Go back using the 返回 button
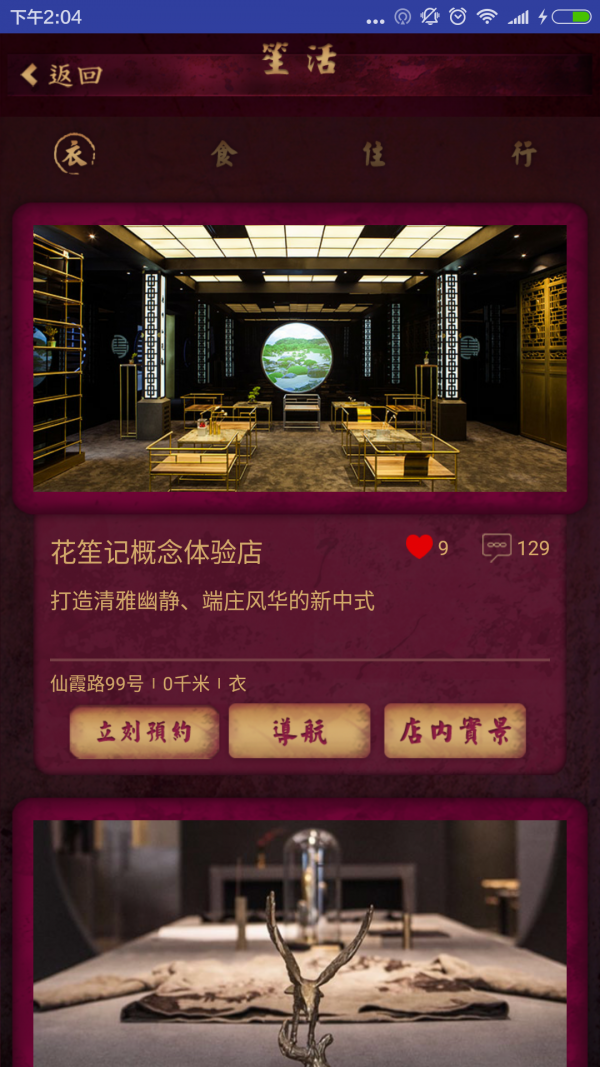Image resolution: width=600 pixels, height=1067 pixels. coord(62,75)
